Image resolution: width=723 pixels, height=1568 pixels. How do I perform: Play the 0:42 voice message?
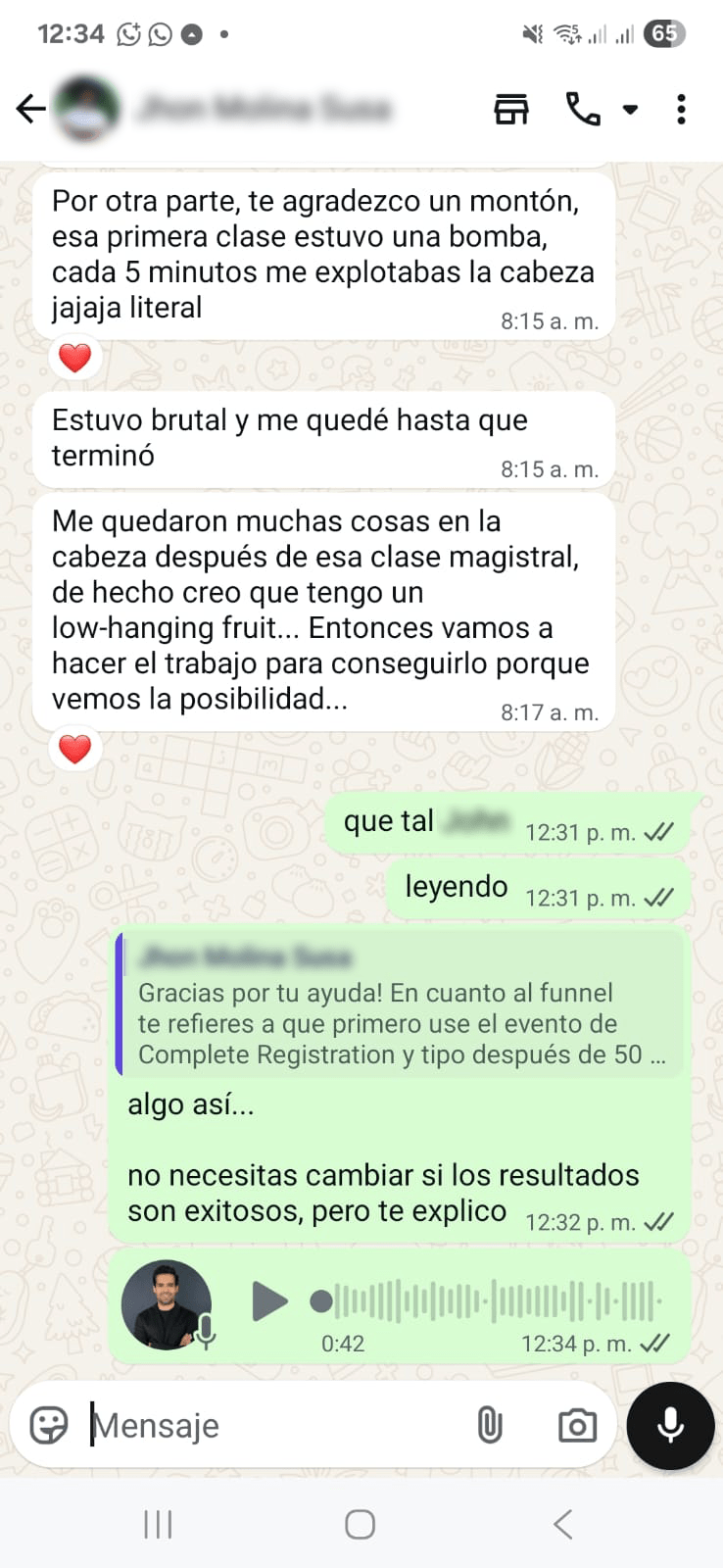(x=269, y=1301)
